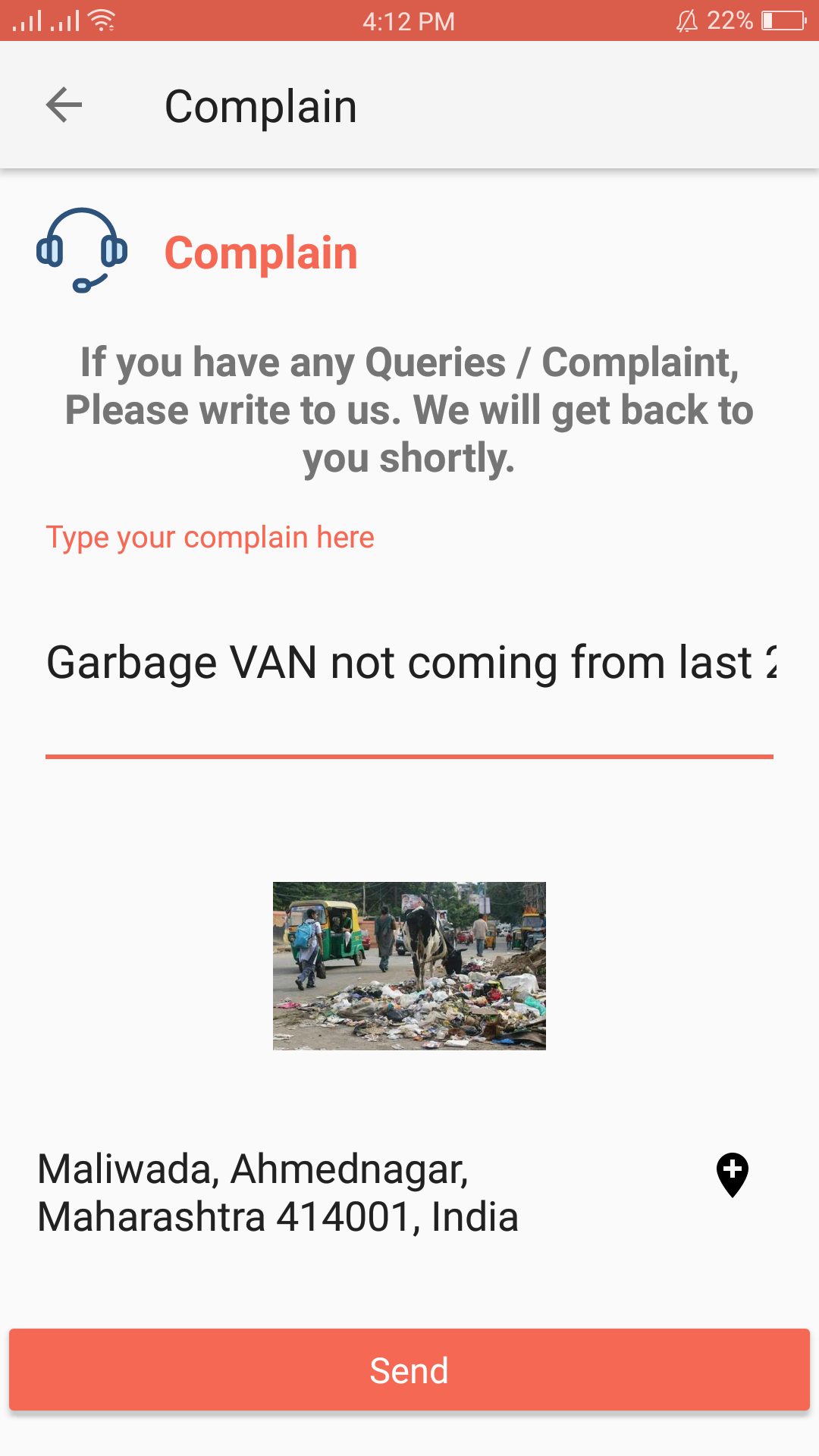
Task: Send the complaint
Action: [409, 1370]
